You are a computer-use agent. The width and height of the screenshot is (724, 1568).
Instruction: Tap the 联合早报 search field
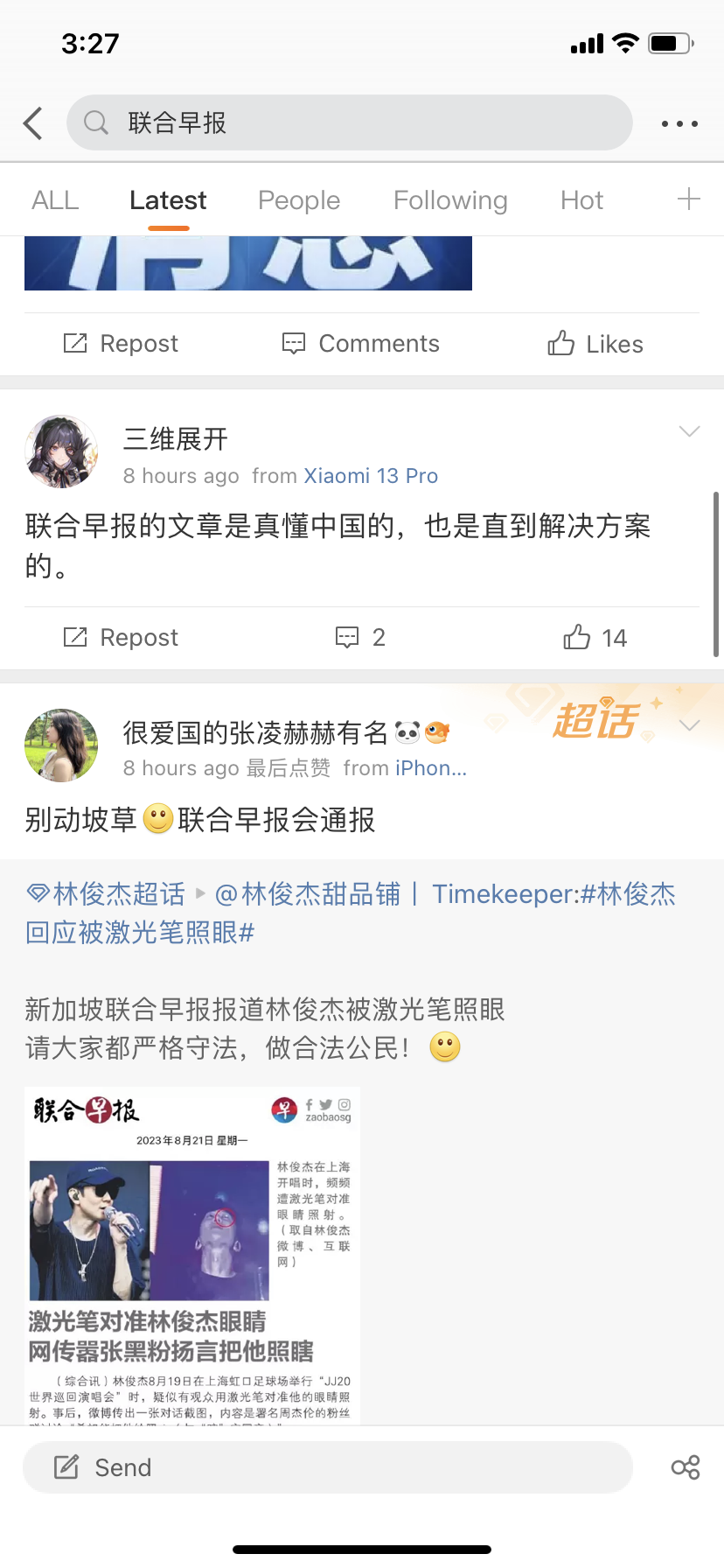pyautogui.click(x=350, y=123)
